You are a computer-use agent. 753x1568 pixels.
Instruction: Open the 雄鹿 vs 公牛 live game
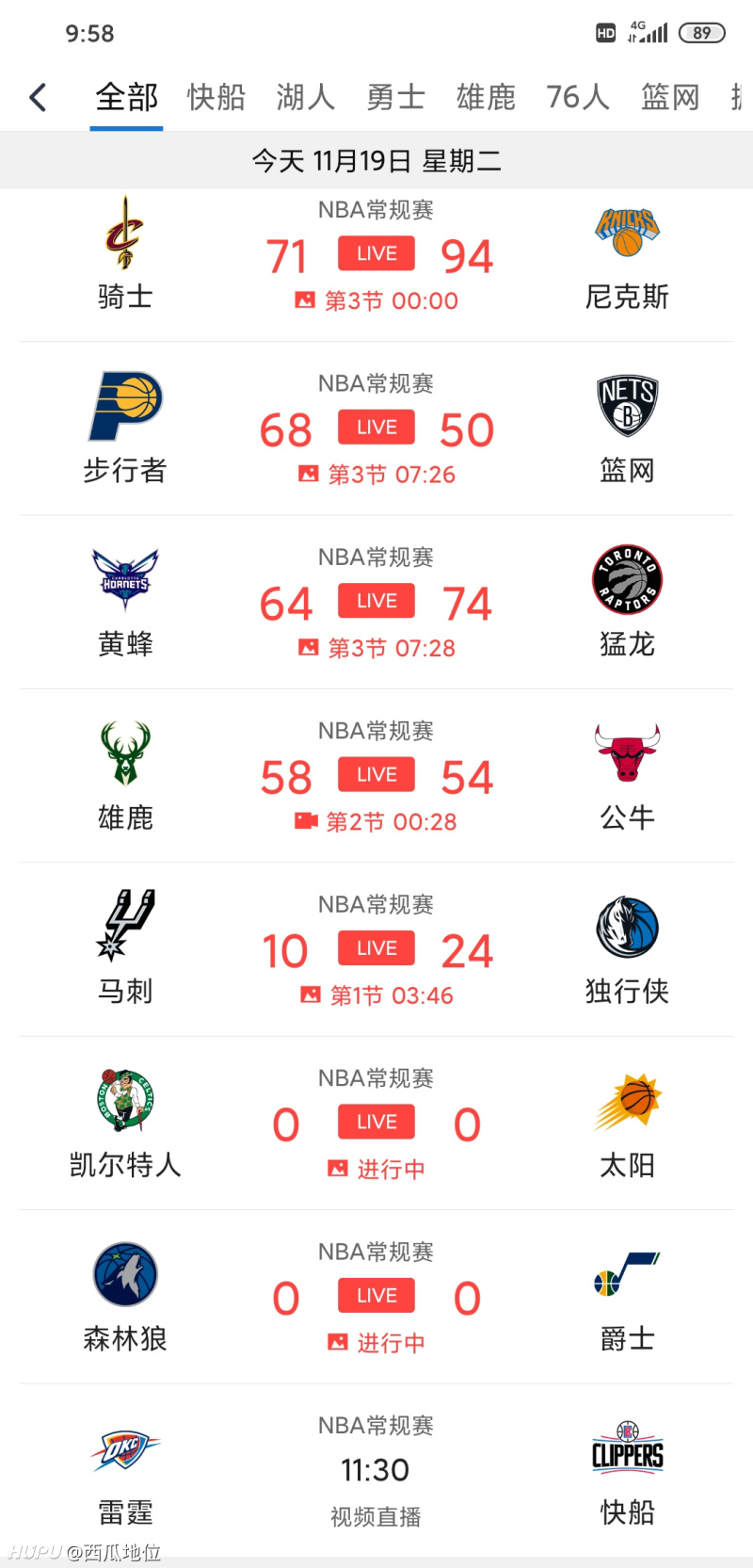(376, 776)
